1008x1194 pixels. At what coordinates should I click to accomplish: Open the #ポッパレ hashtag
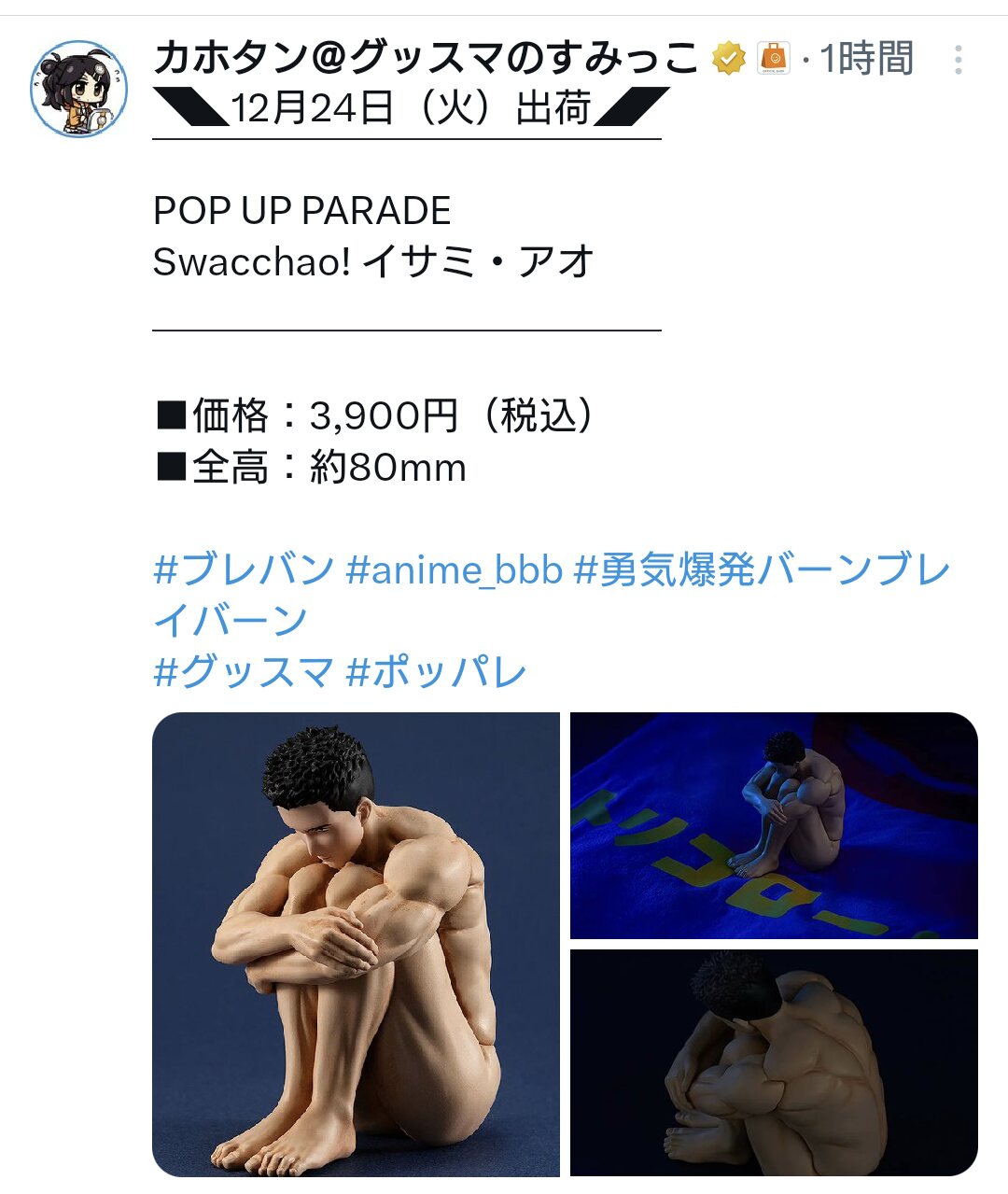click(436, 672)
